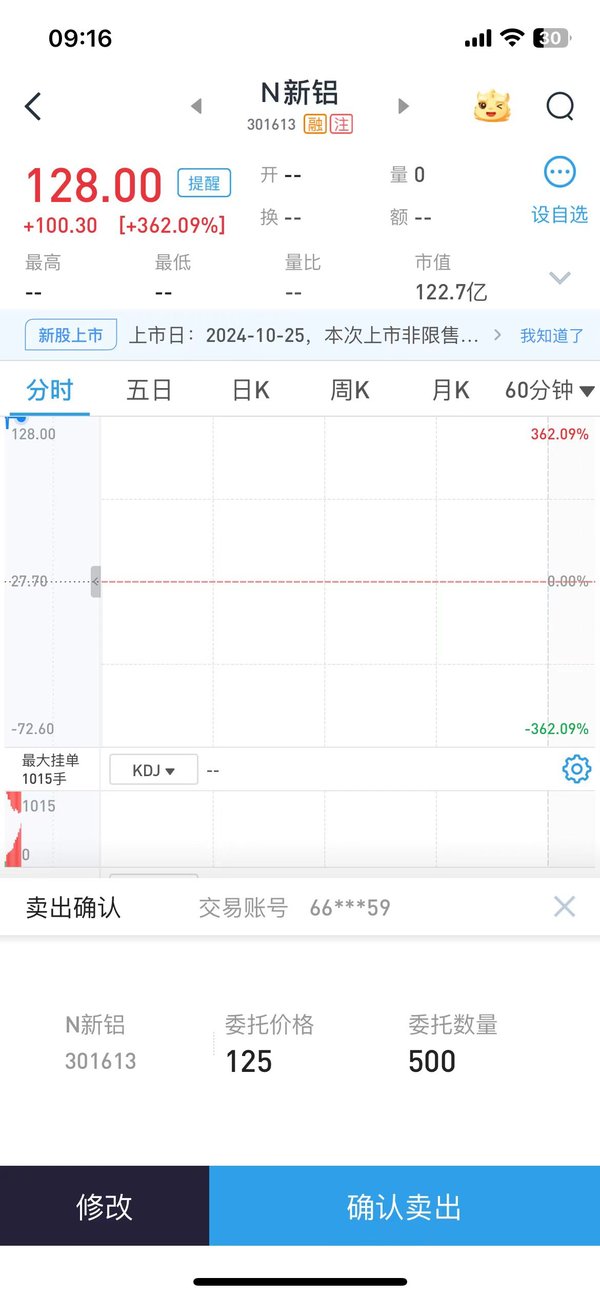This screenshot has width=600, height=1298.
Task: Add stock to watchlist via 设自选
Action: [x=560, y=190]
